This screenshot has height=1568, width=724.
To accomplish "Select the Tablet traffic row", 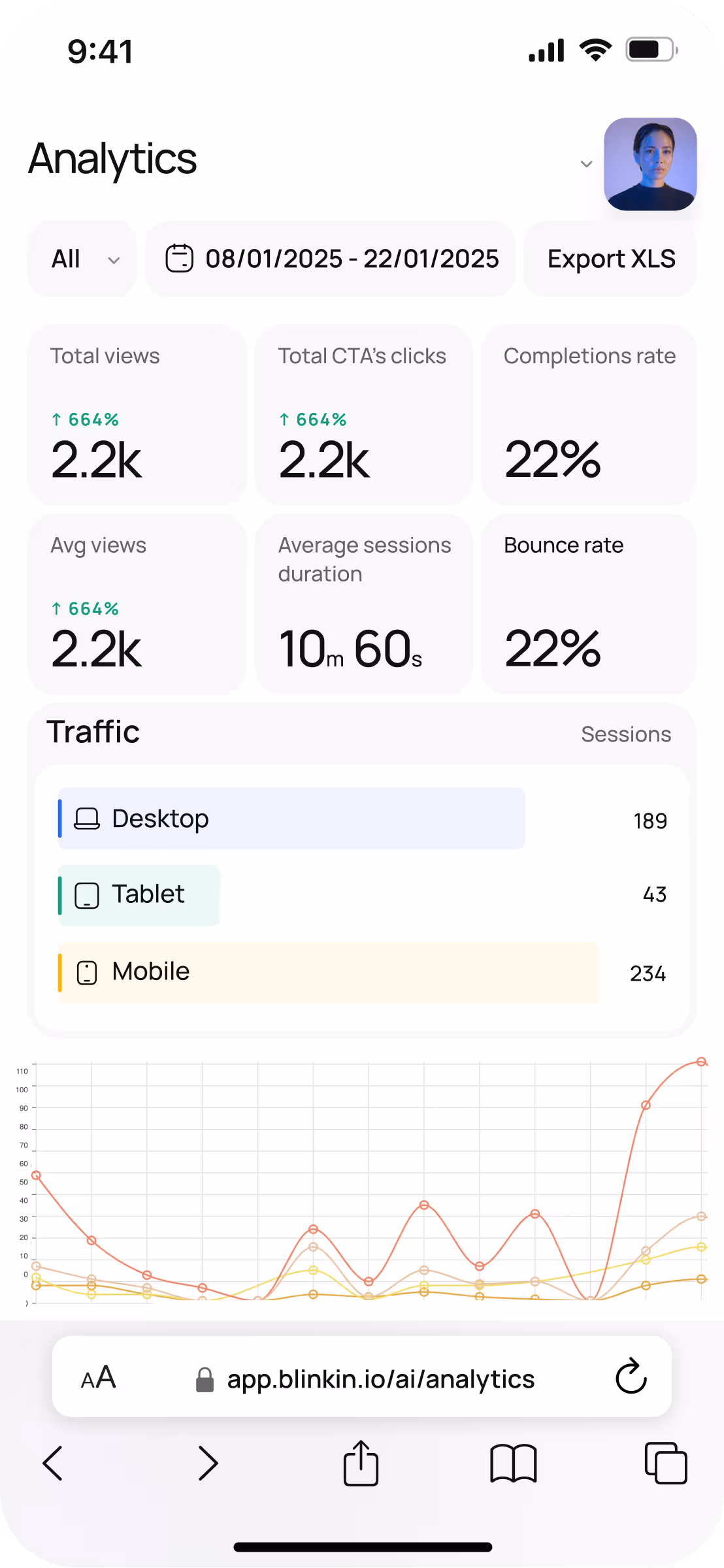I will [363, 895].
